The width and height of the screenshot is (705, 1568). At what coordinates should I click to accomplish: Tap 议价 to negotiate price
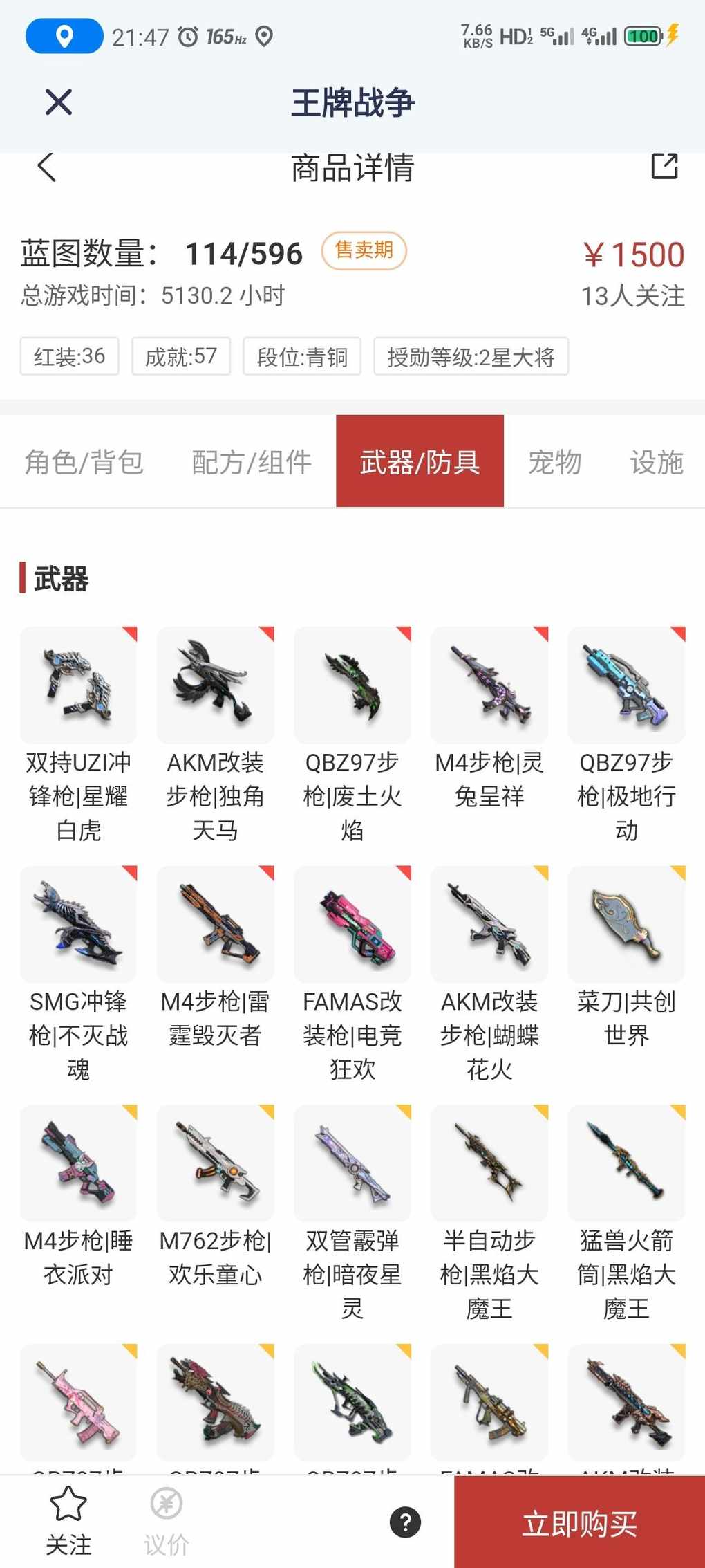coord(167,1520)
